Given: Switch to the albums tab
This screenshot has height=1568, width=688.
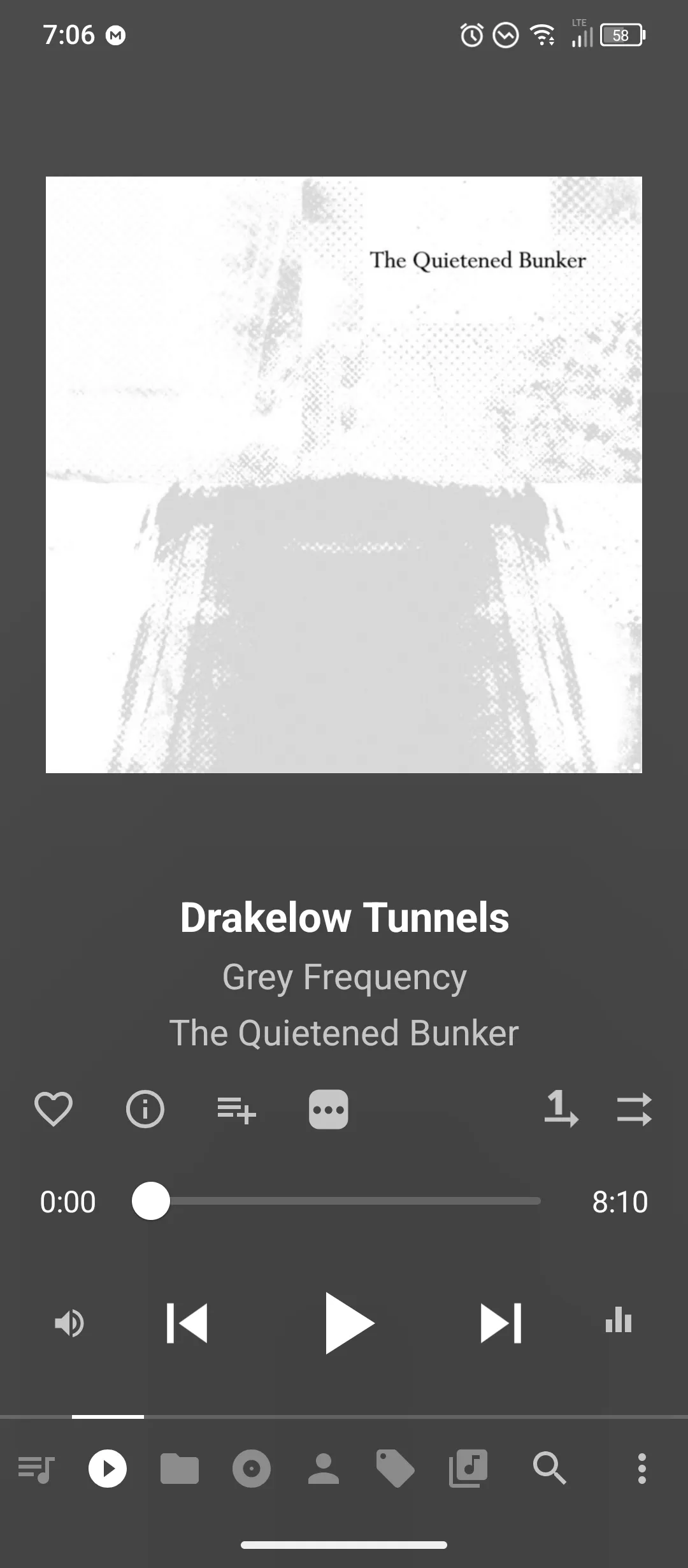Looking at the screenshot, I should click(x=252, y=1469).
